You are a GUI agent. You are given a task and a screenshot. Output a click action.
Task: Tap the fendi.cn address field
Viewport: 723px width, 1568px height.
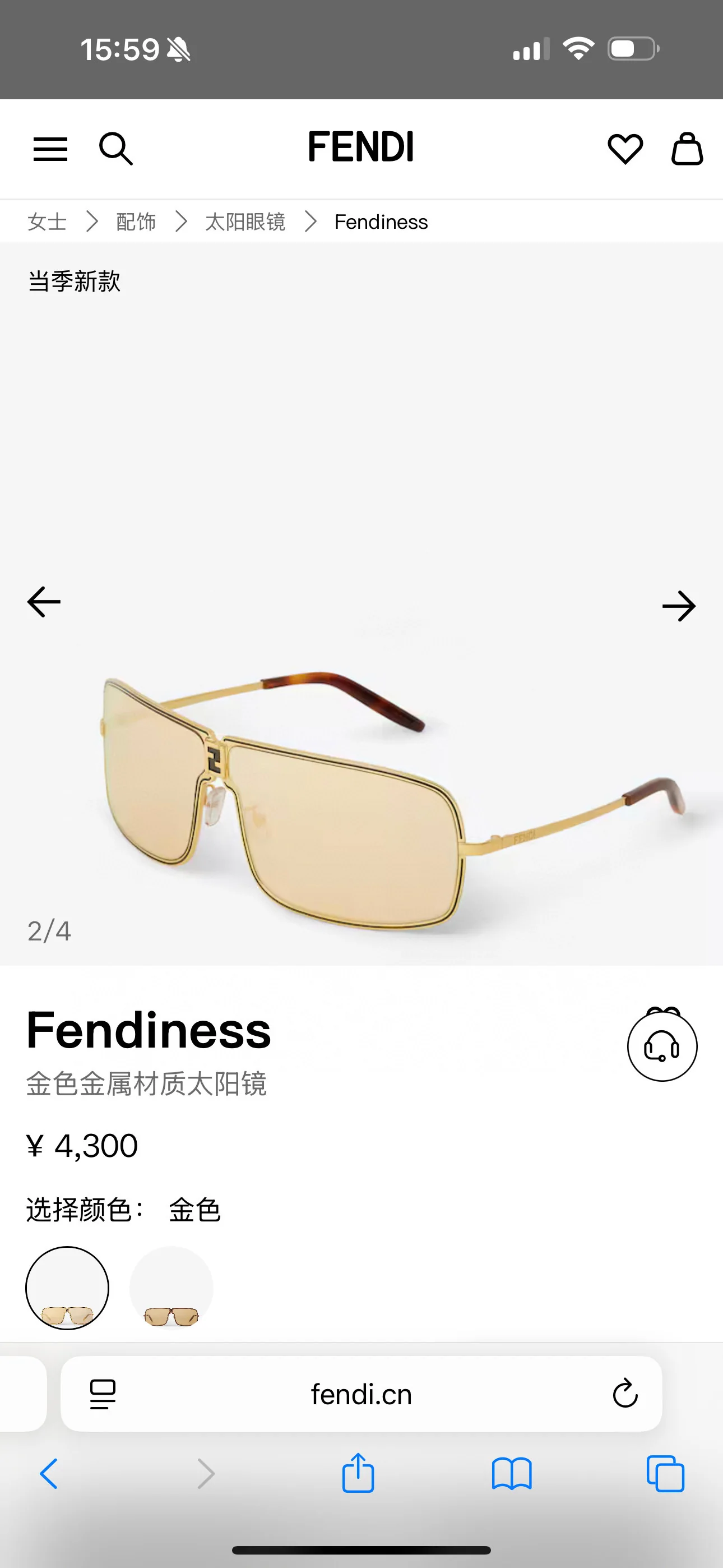click(361, 1394)
